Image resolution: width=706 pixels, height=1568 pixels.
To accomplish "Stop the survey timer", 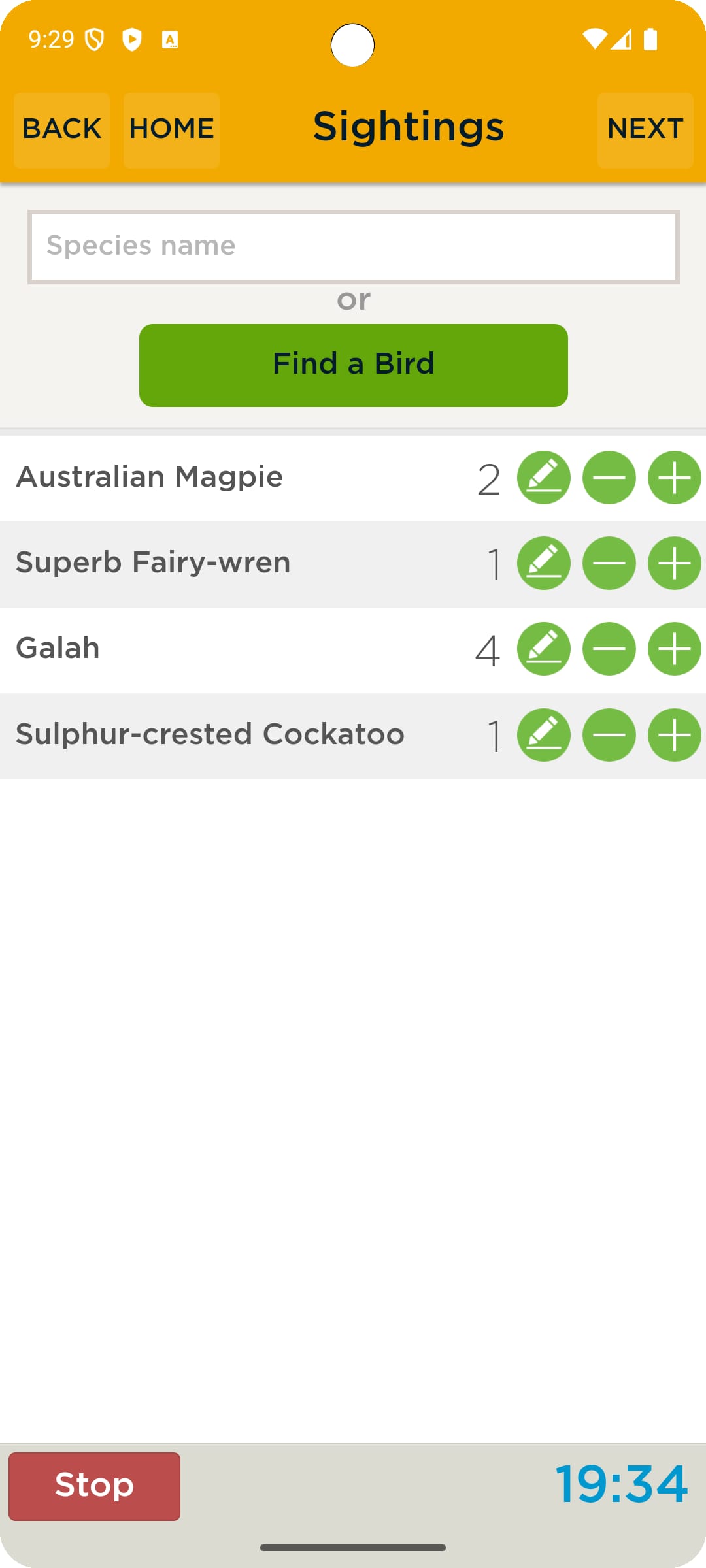I will [x=94, y=1486].
